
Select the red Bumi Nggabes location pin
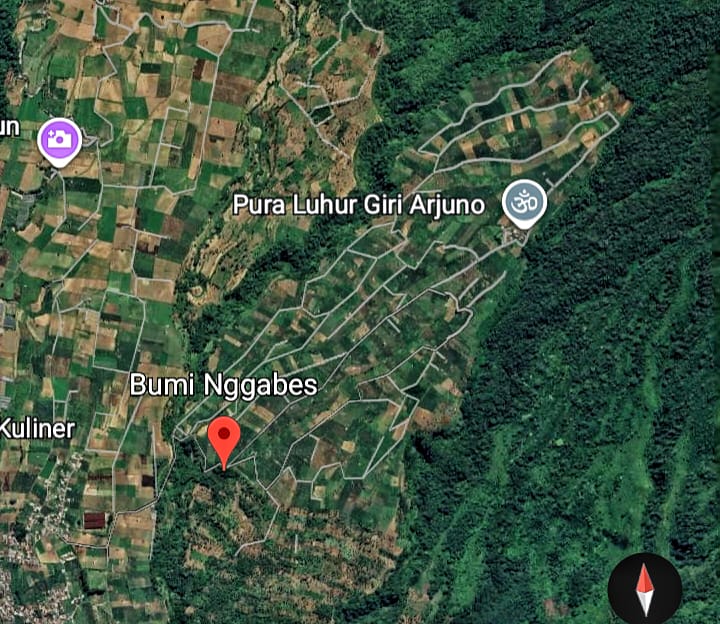[224, 443]
